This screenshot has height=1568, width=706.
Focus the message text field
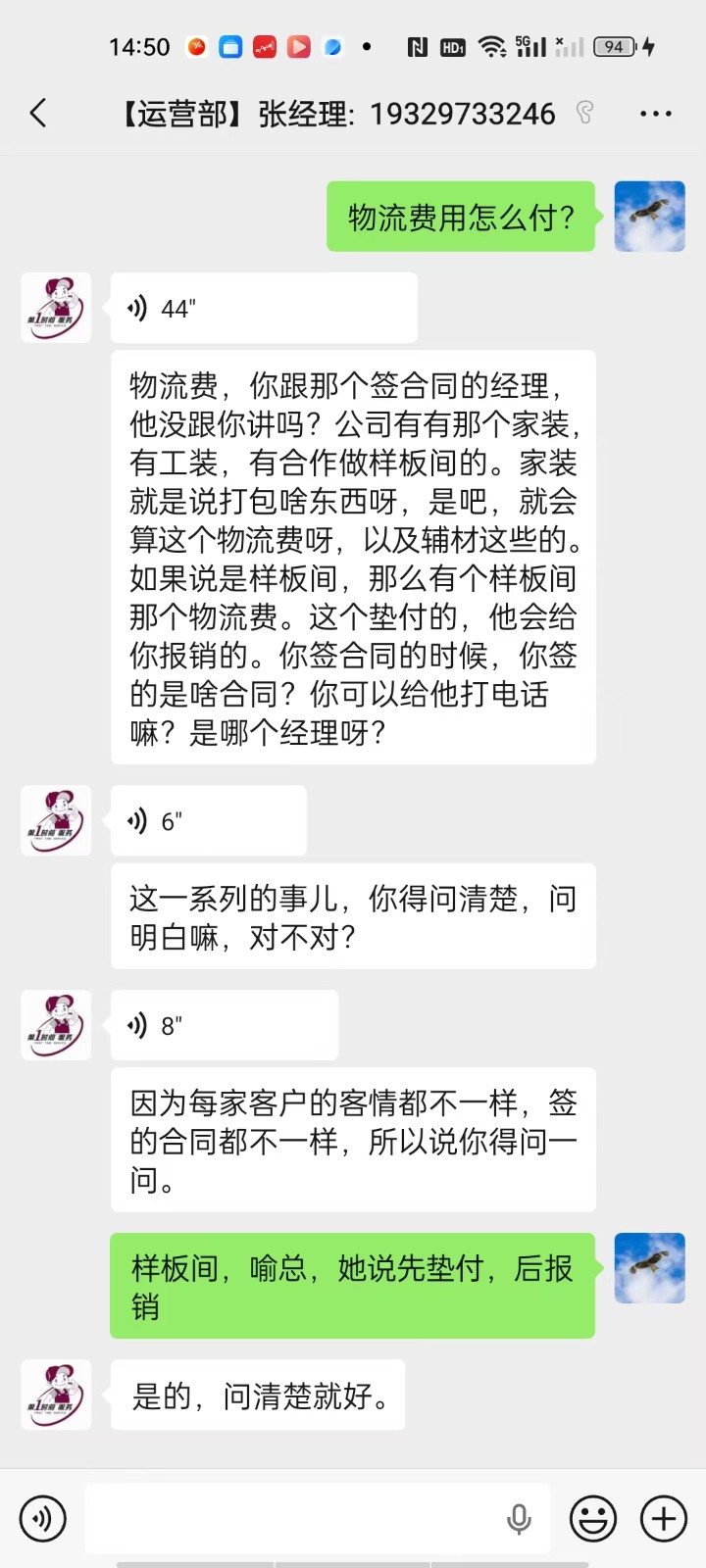point(294,1519)
